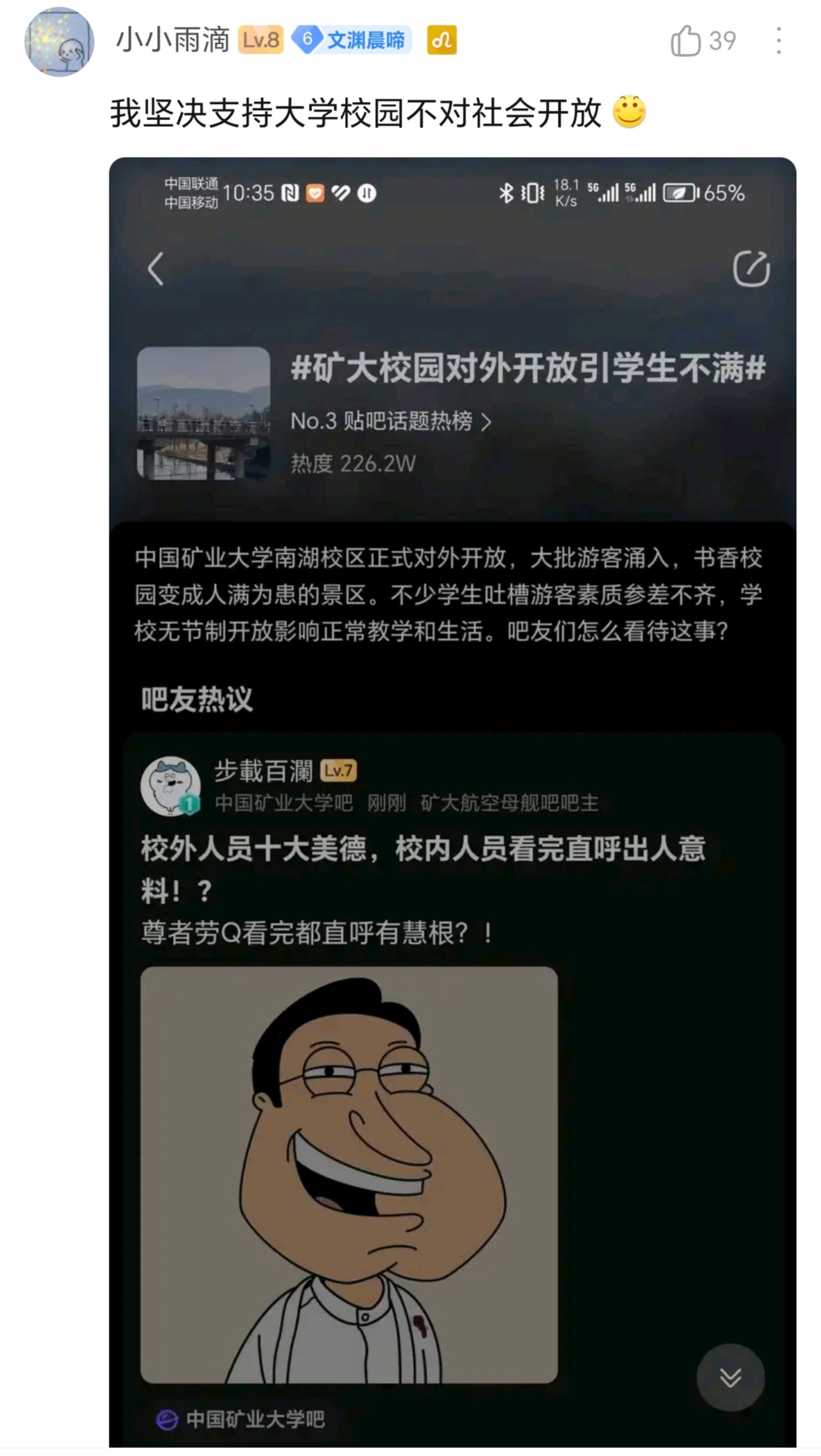
Task: Open the three-dot overflow menu
Action: pos(778,41)
